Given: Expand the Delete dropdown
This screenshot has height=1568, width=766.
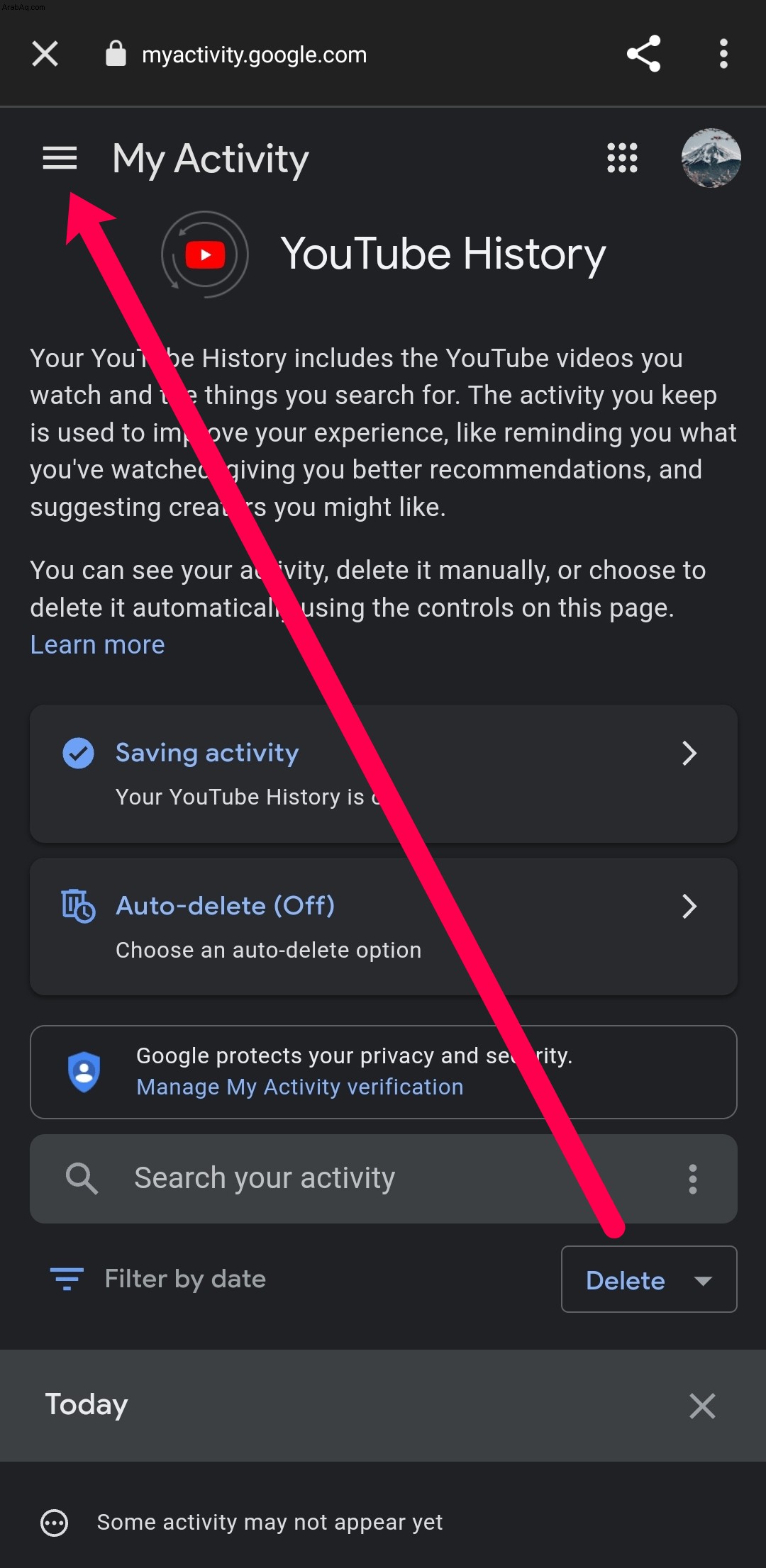Looking at the screenshot, I should 649,1279.
